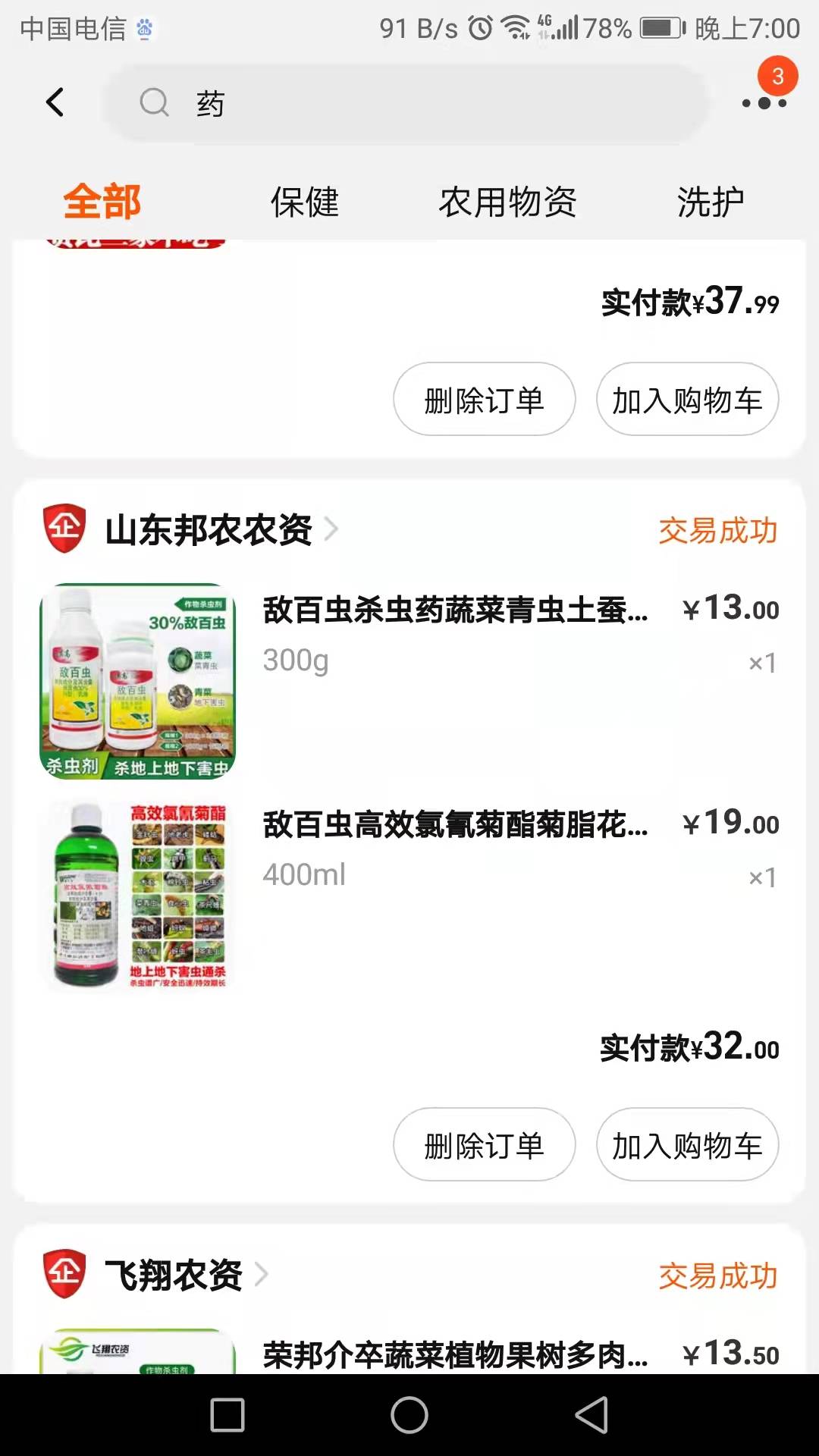Show recent apps via square button

click(x=227, y=1415)
